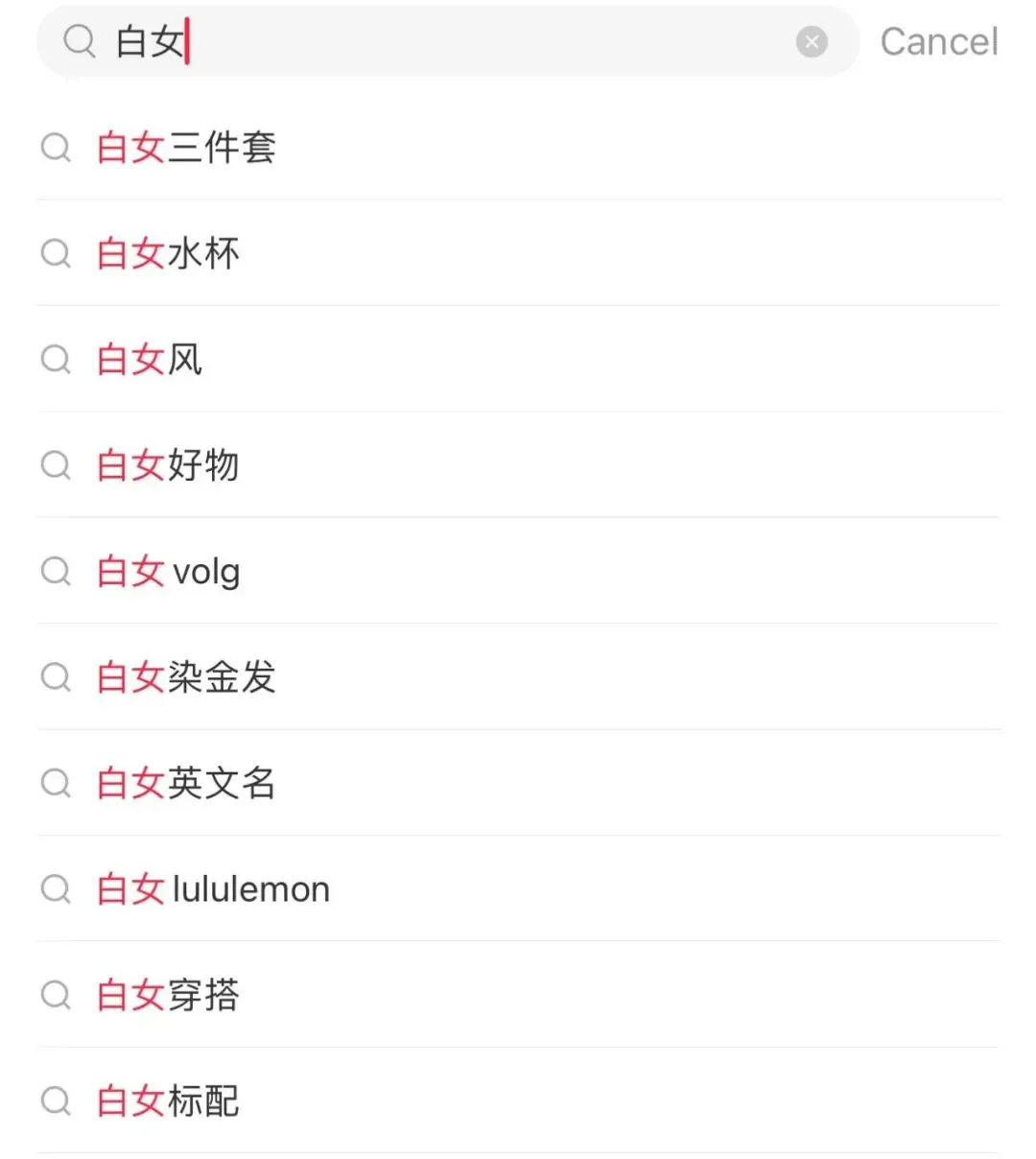Open results for 白女好物
This screenshot has height=1159, width=1036.
coord(168,465)
